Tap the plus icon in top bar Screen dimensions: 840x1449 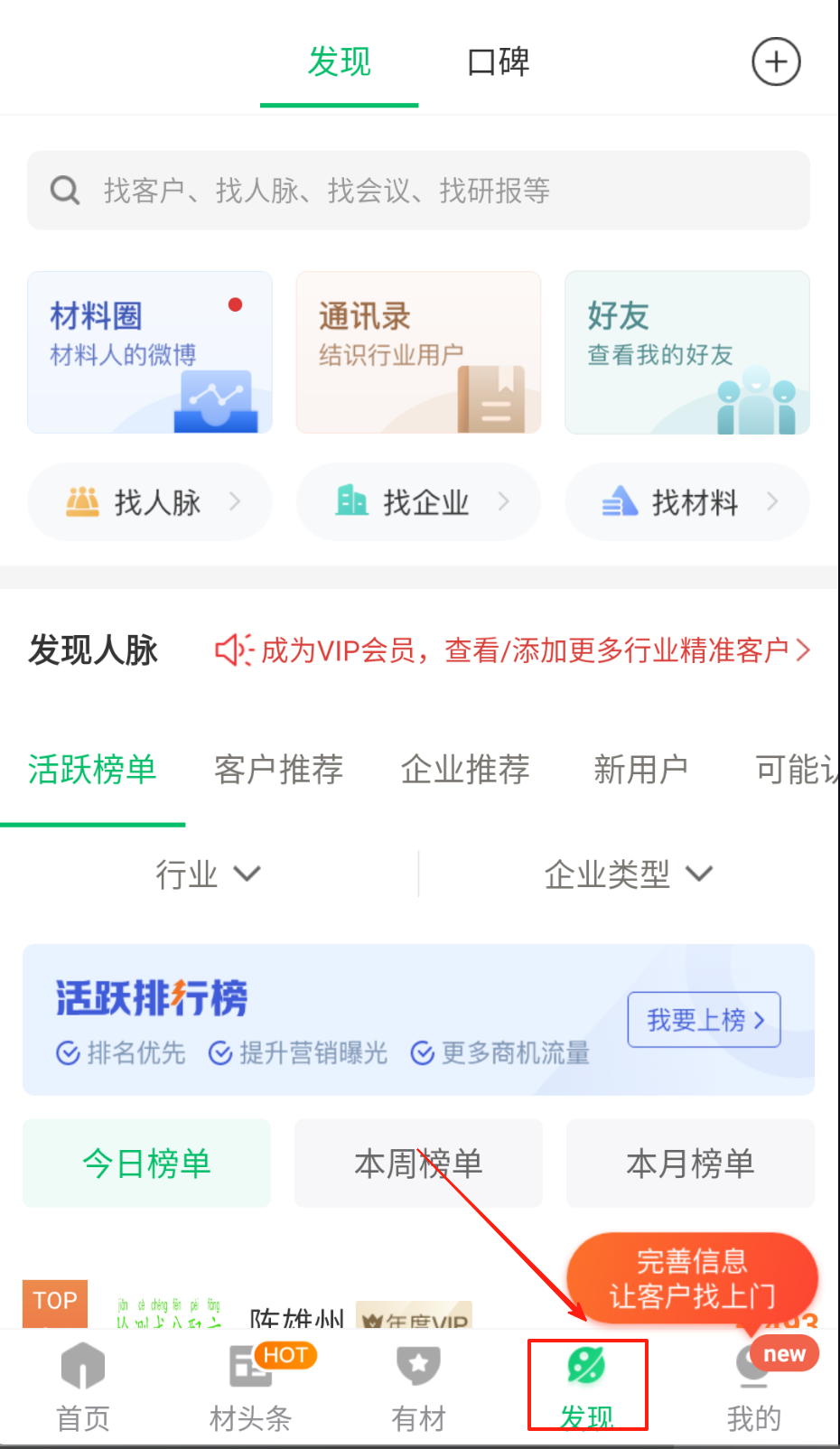(776, 61)
